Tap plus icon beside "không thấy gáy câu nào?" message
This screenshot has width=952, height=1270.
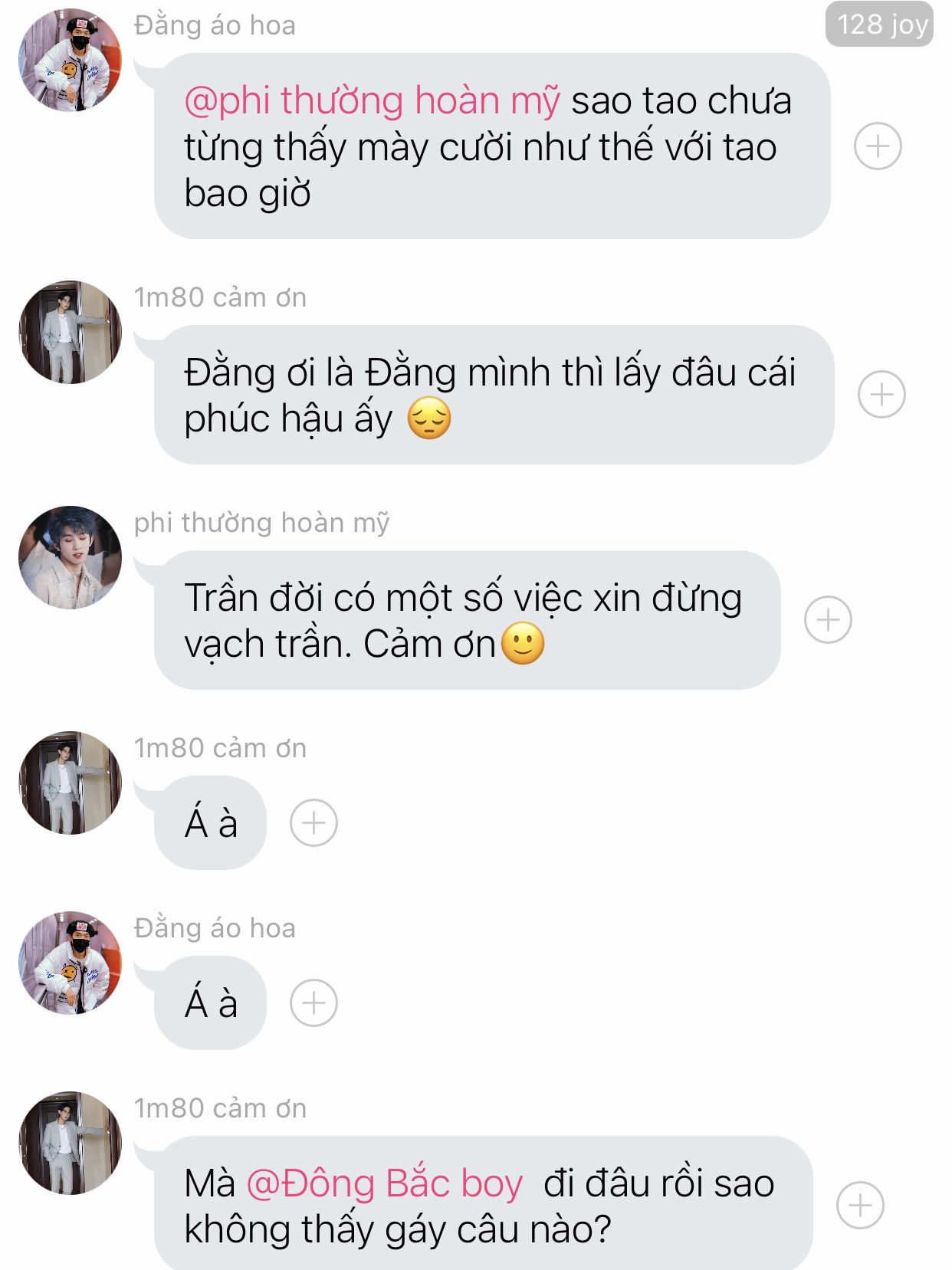(860, 1205)
